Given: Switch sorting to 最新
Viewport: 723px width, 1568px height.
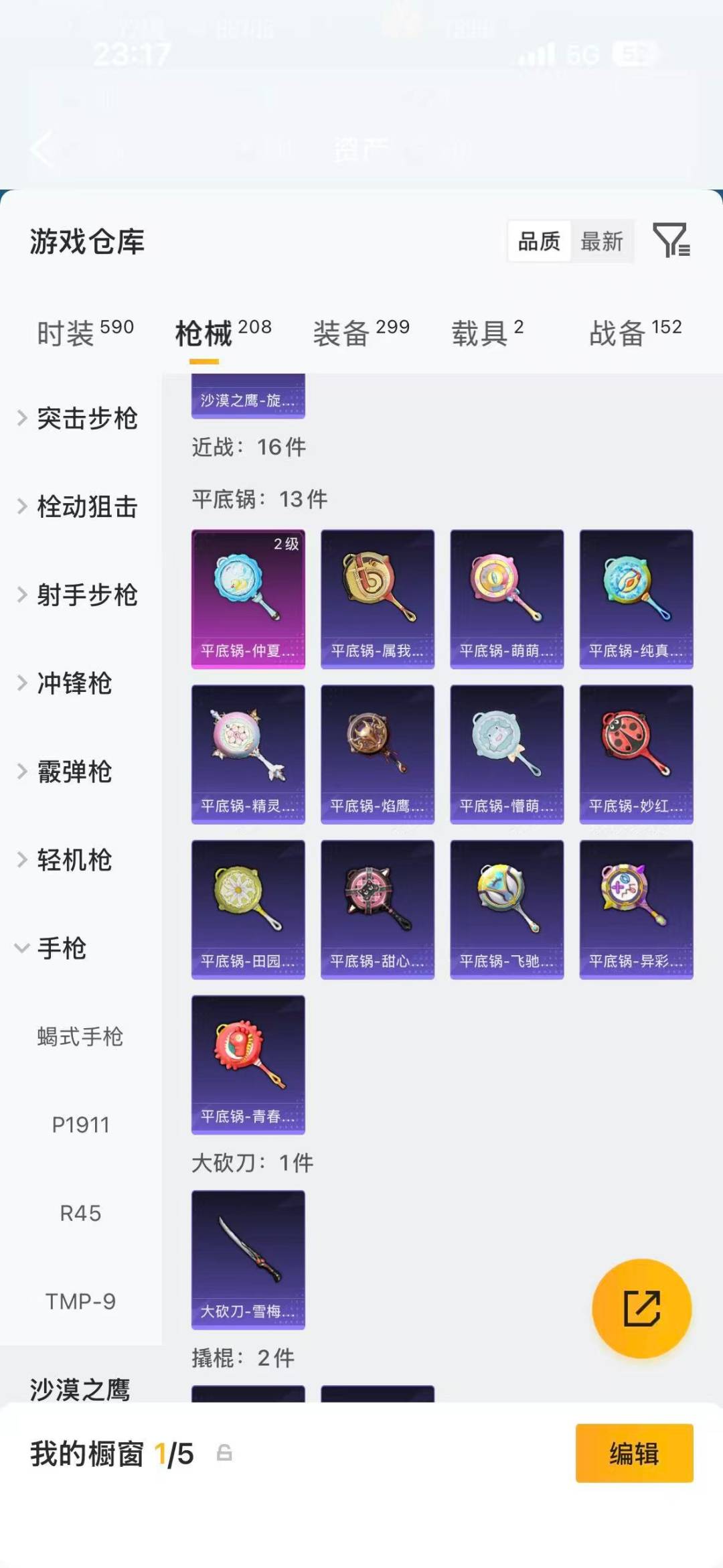Looking at the screenshot, I should (x=602, y=242).
